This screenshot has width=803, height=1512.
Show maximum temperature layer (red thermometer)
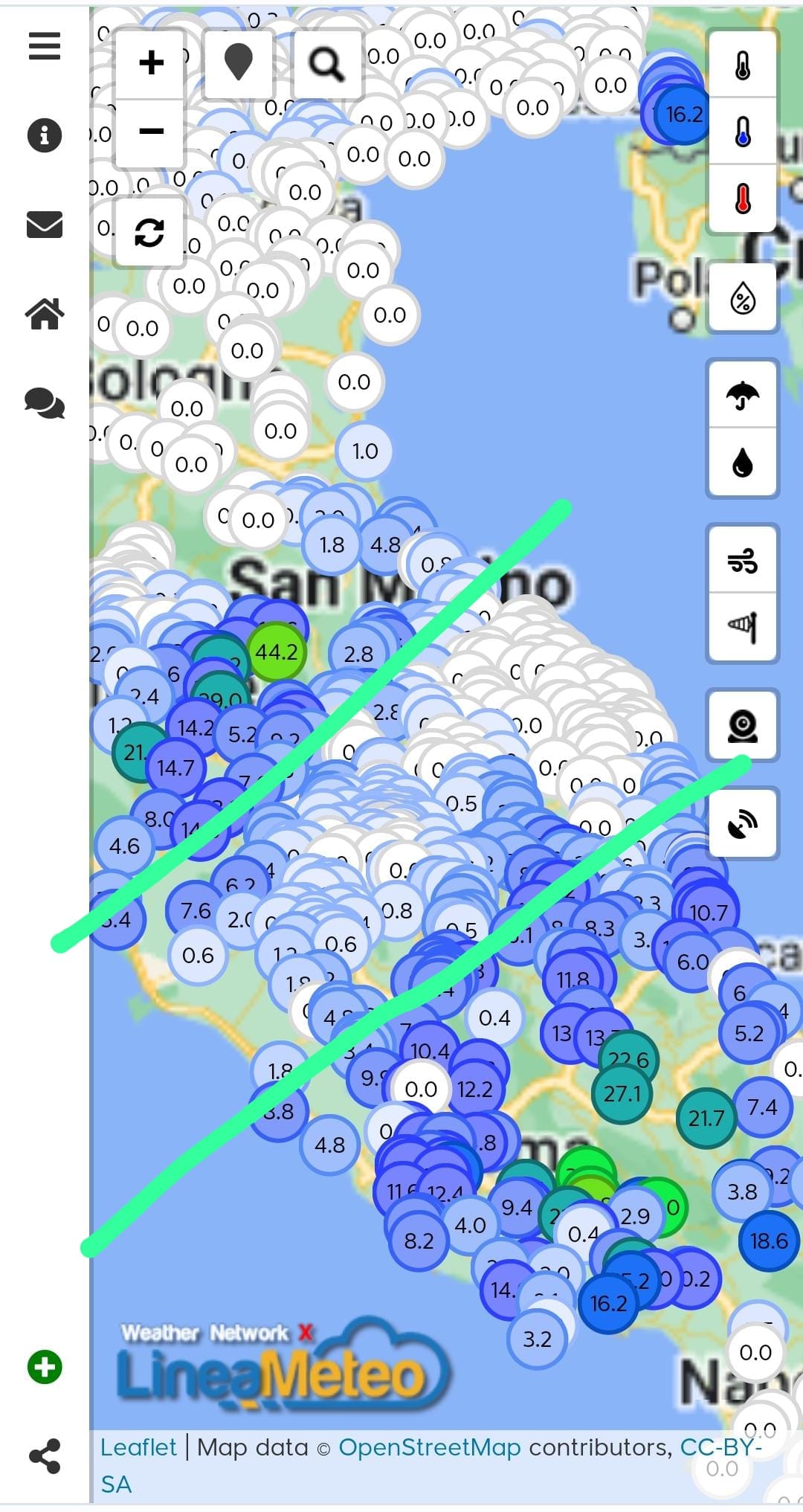(x=742, y=199)
